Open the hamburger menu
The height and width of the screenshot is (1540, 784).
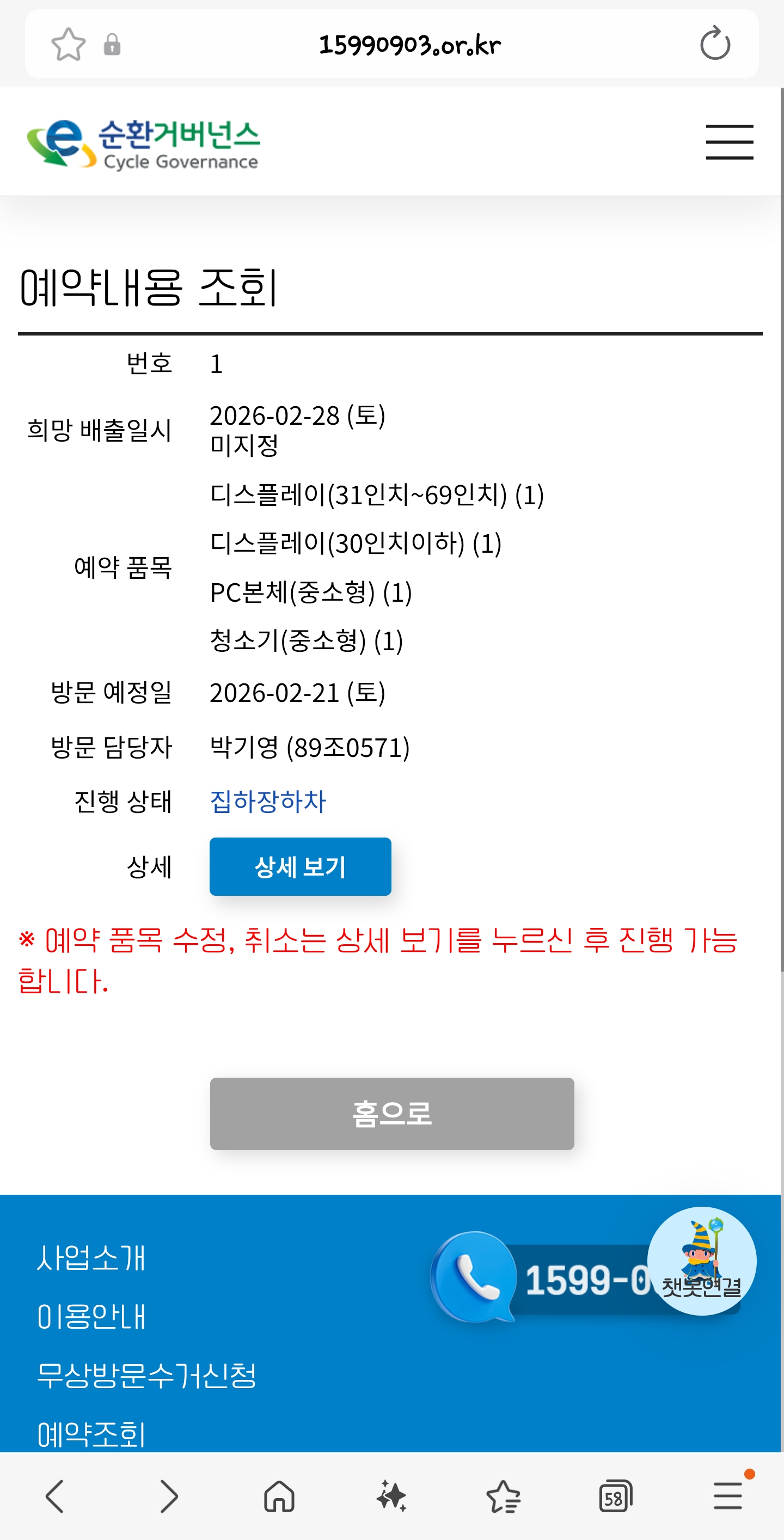point(729,142)
